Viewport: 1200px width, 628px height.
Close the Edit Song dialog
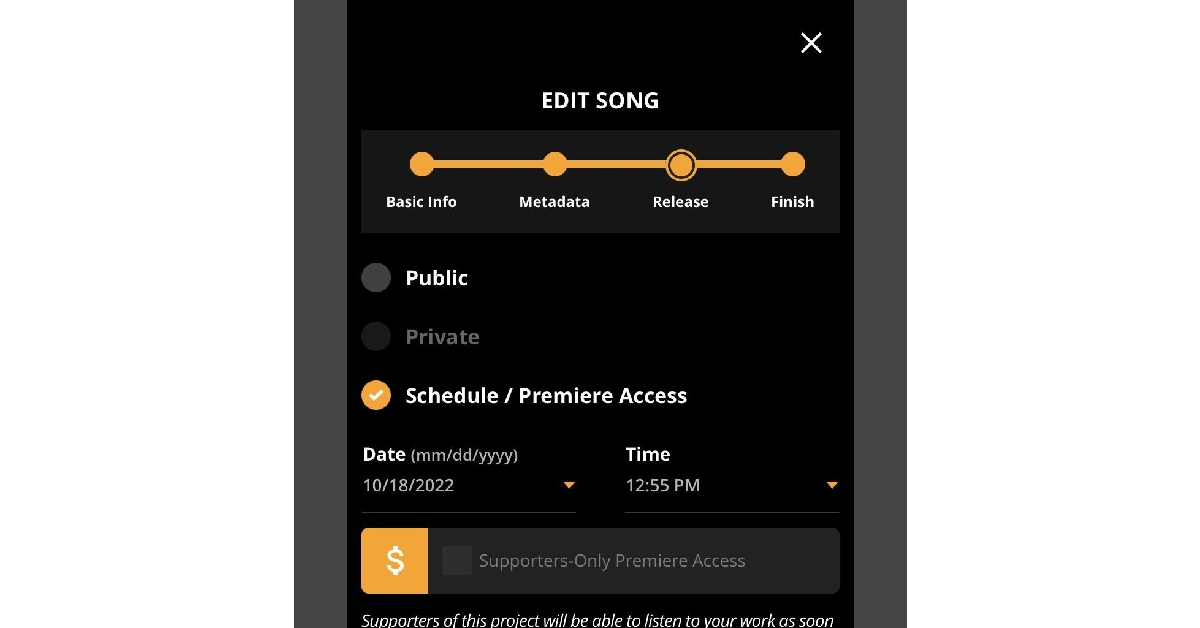pyautogui.click(x=811, y=43)
